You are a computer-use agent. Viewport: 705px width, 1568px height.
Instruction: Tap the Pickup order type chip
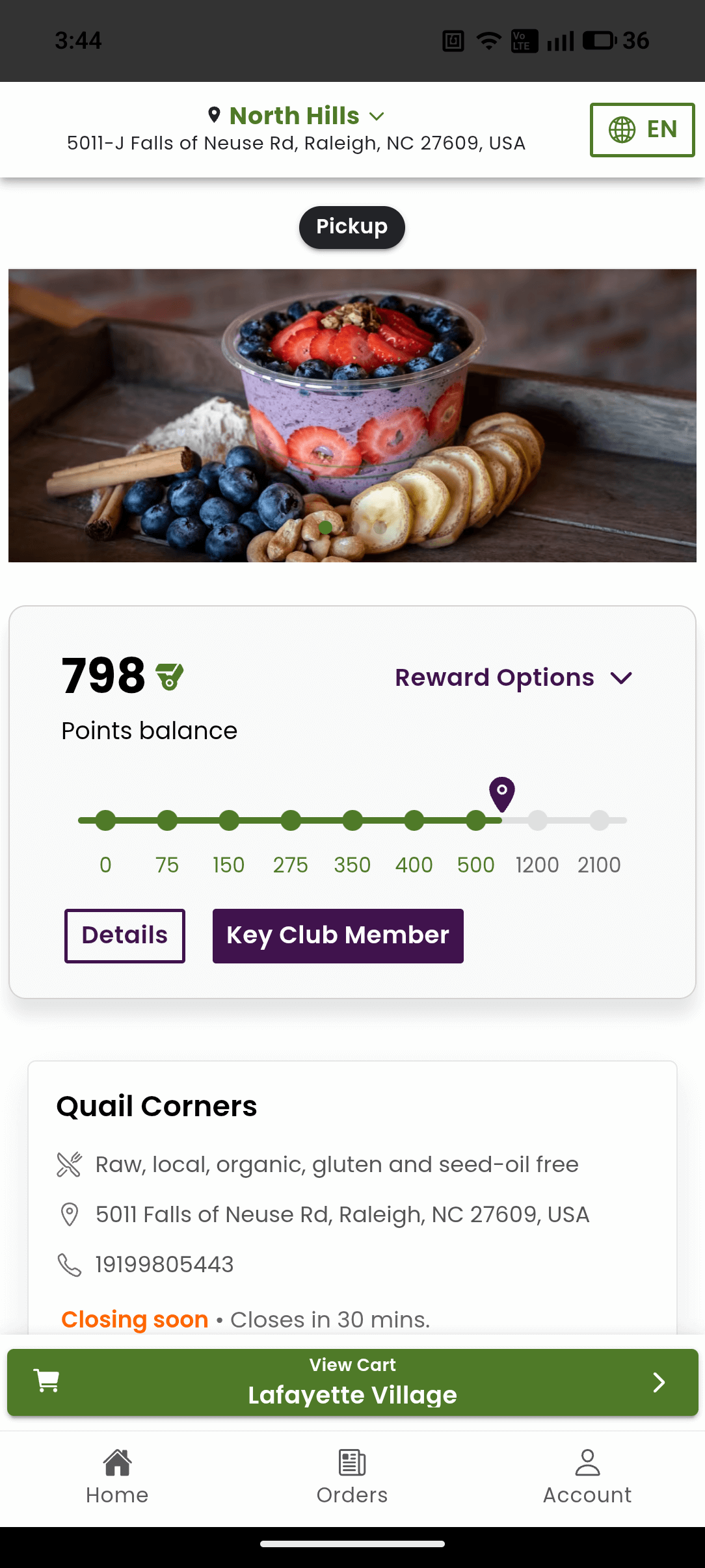point(352,227)
